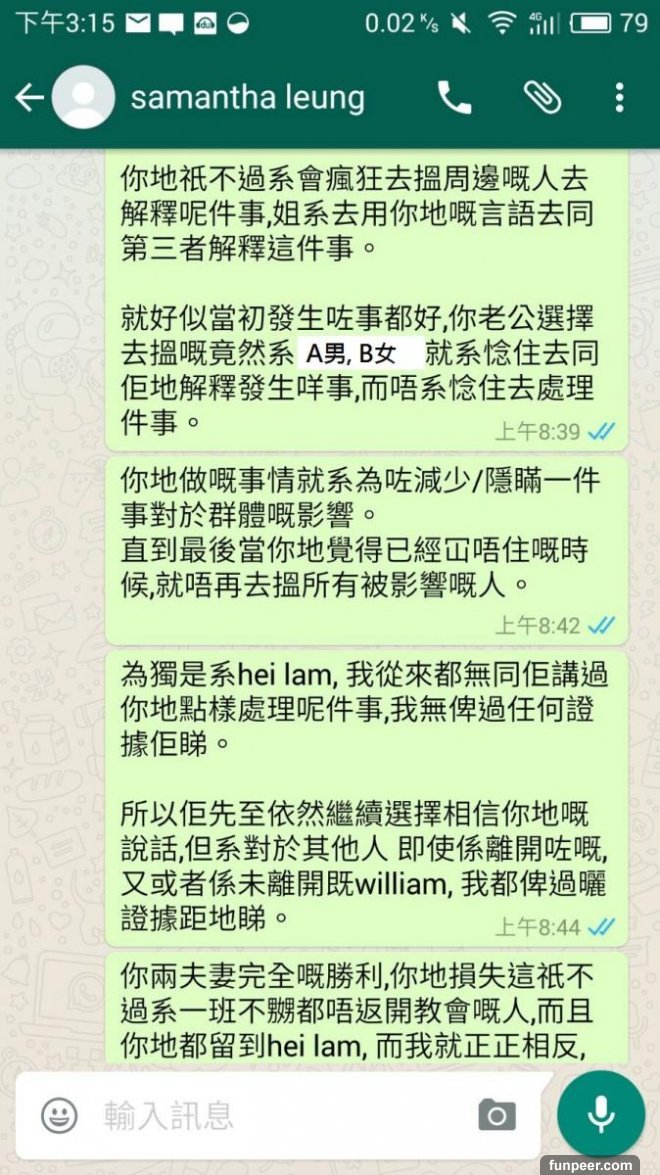Open the attachment paperclip menu
Image resolution: width=660 pixels, height=1175 pixels.
pos(541,97)
